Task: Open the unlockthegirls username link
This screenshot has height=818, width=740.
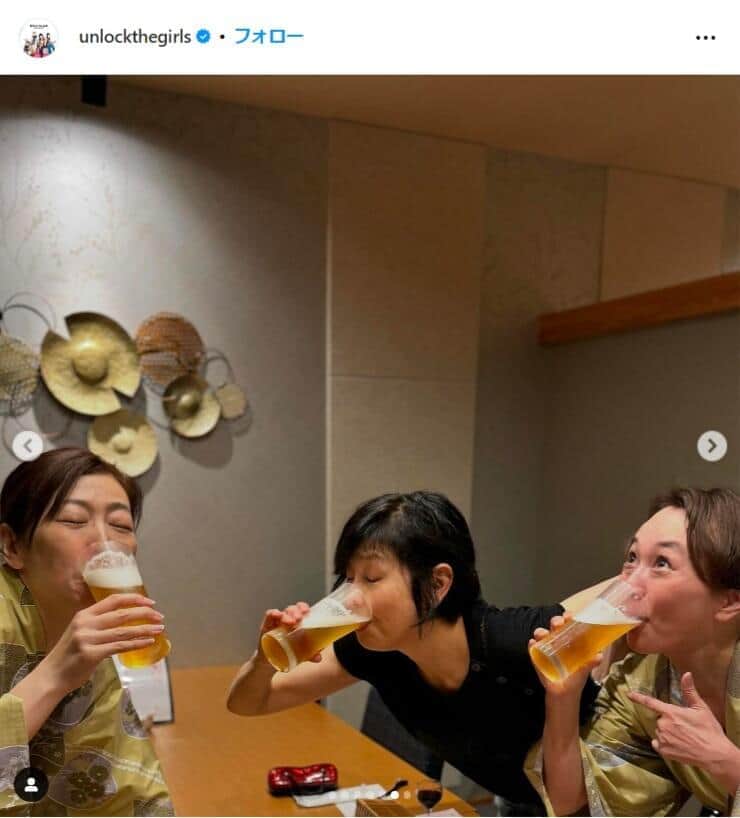Action: click(x=134, y=37)
